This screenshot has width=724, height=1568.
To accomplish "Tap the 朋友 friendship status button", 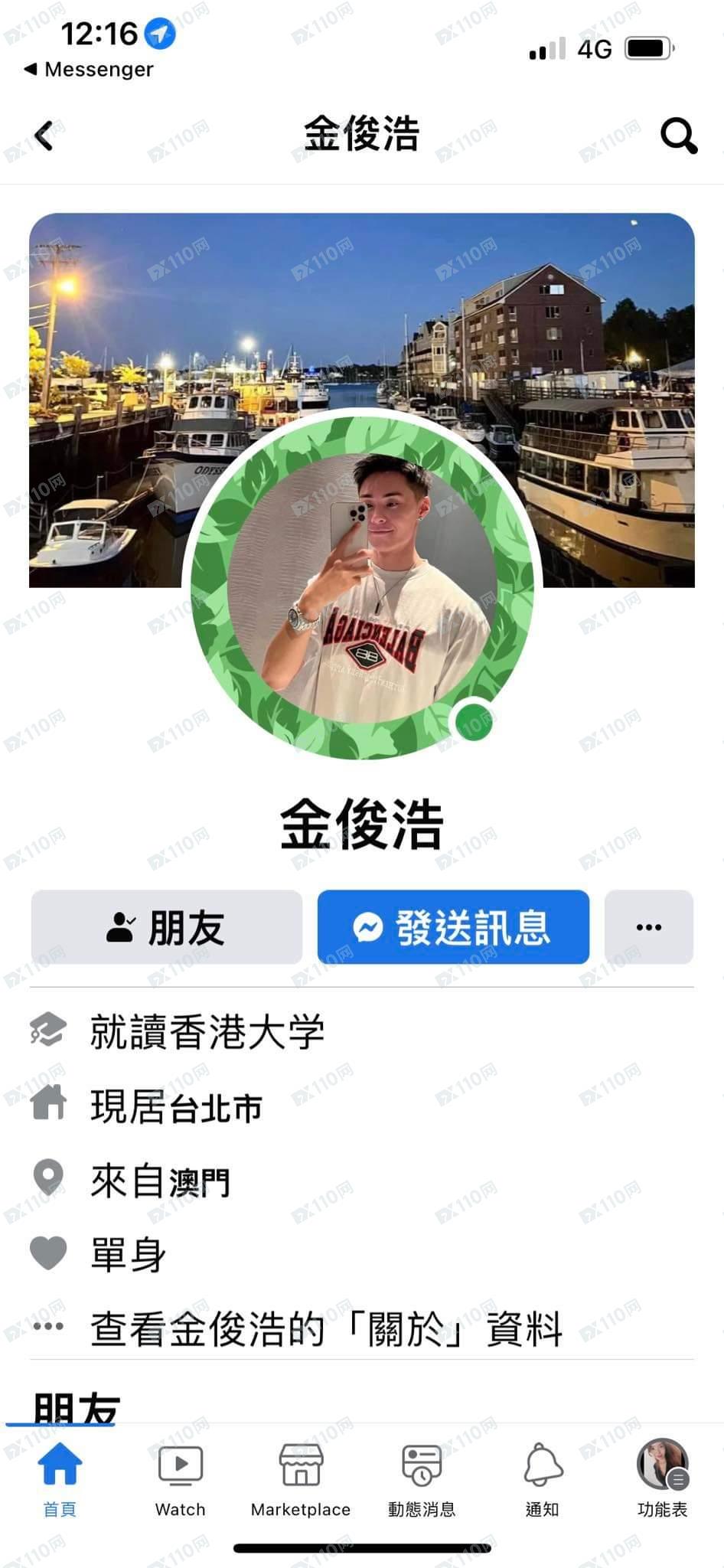I will 166,927.
